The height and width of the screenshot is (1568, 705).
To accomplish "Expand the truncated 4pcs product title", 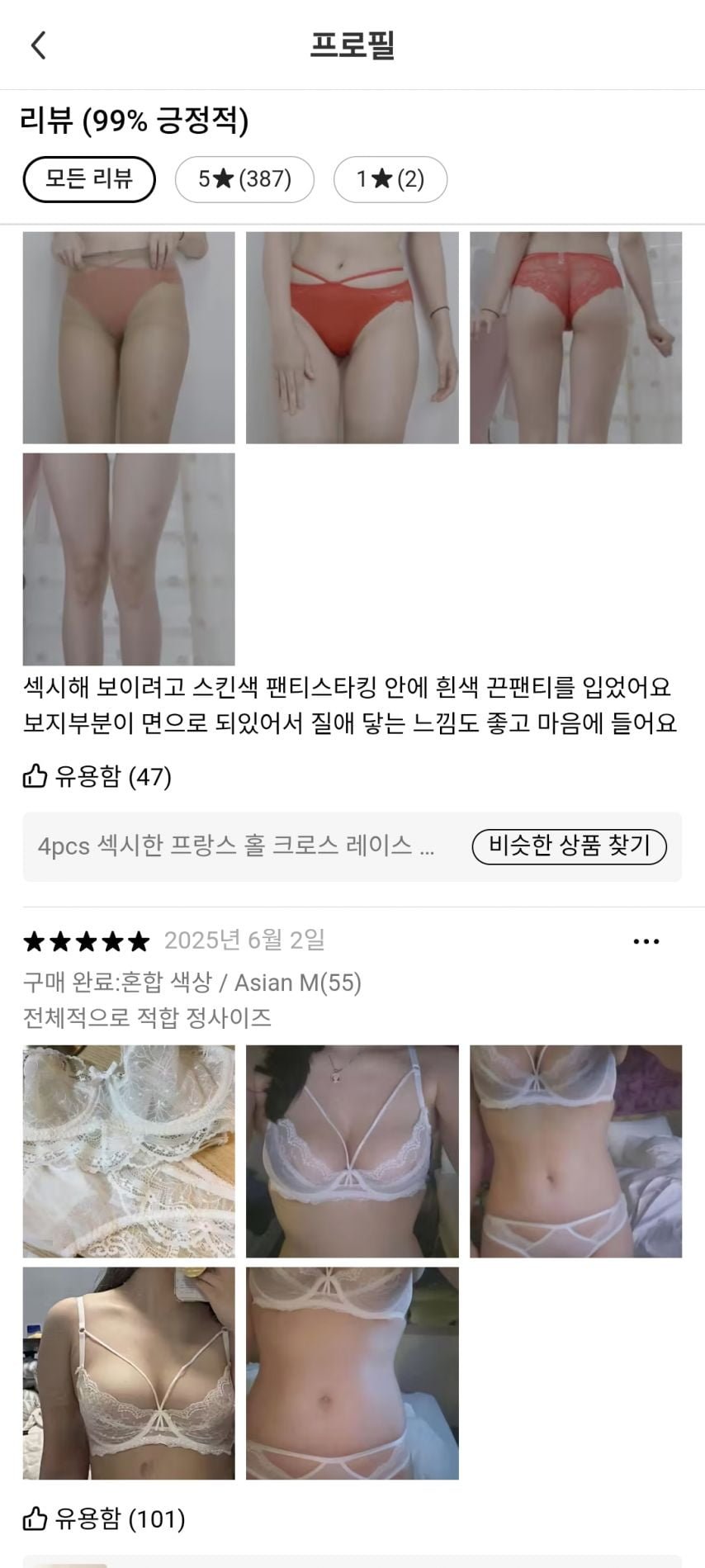I will pyautogui.click(x=235, y=847).
